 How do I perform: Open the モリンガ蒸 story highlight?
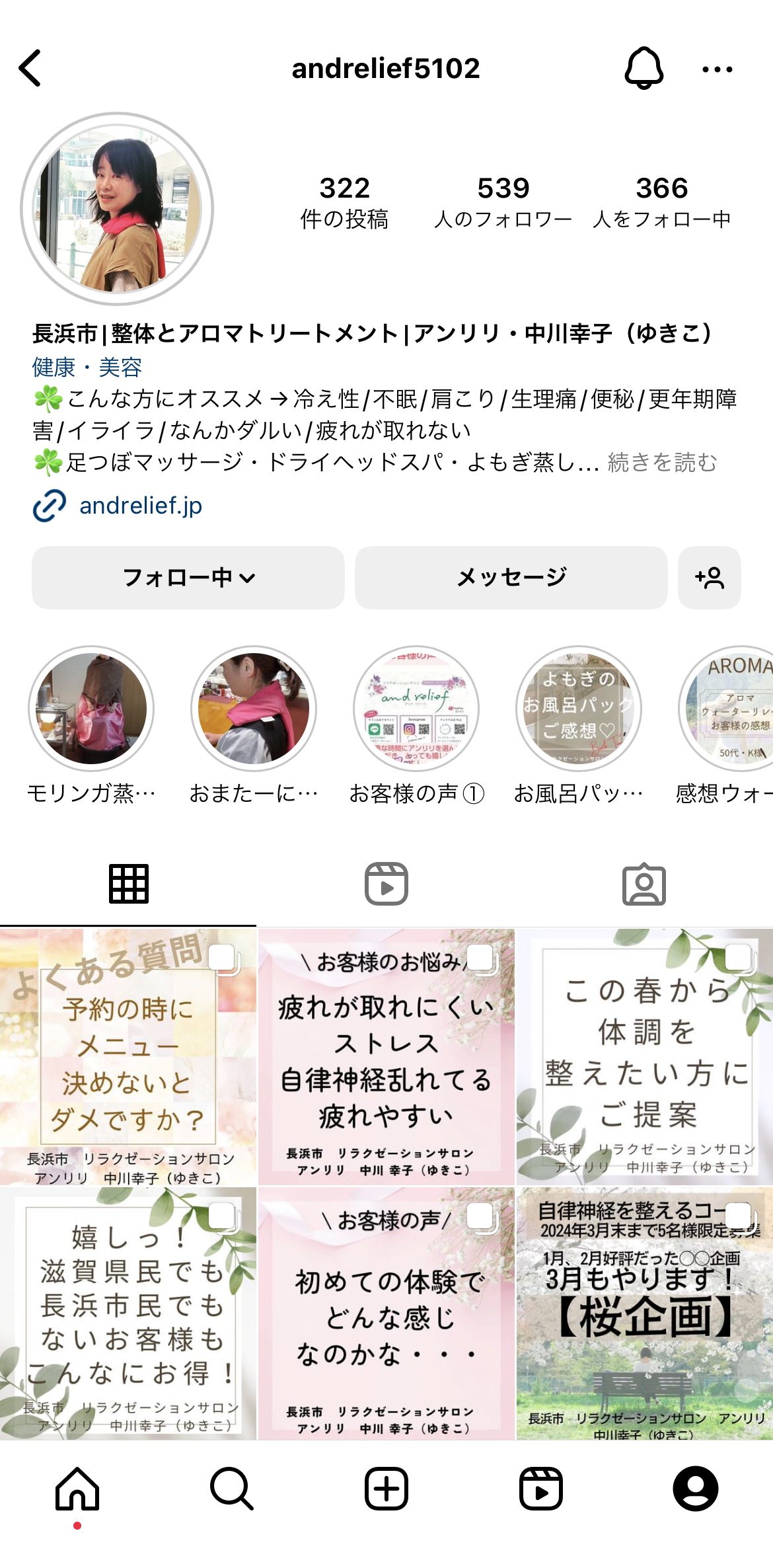click(x=91, y=709)
